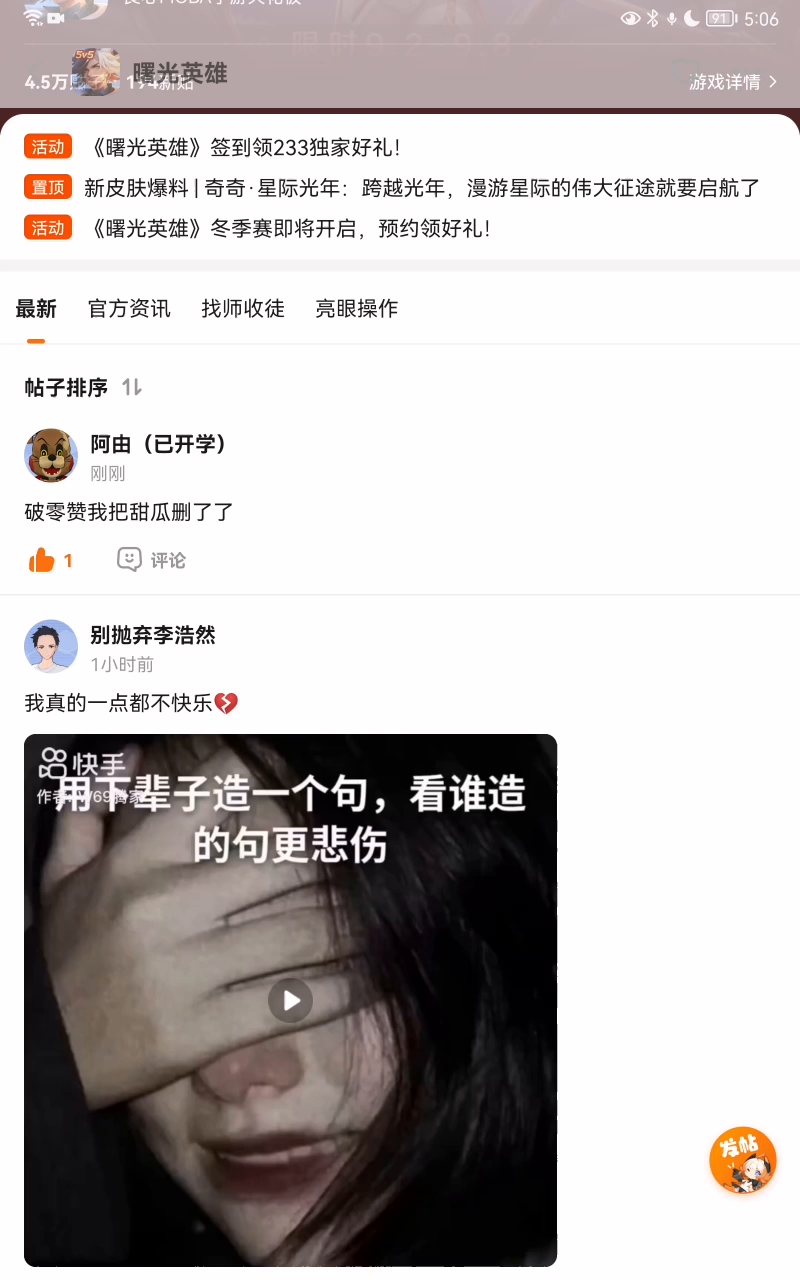
Task: View 别抛弃李浩然's profile avatar
Action: pos(51,646)
